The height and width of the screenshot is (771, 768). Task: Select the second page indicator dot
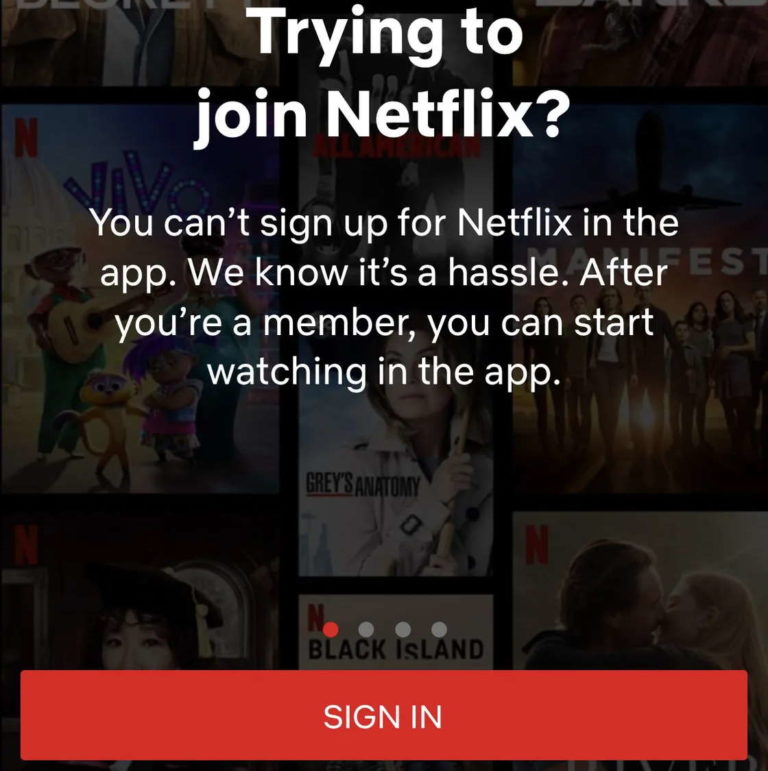coord(366,629)
